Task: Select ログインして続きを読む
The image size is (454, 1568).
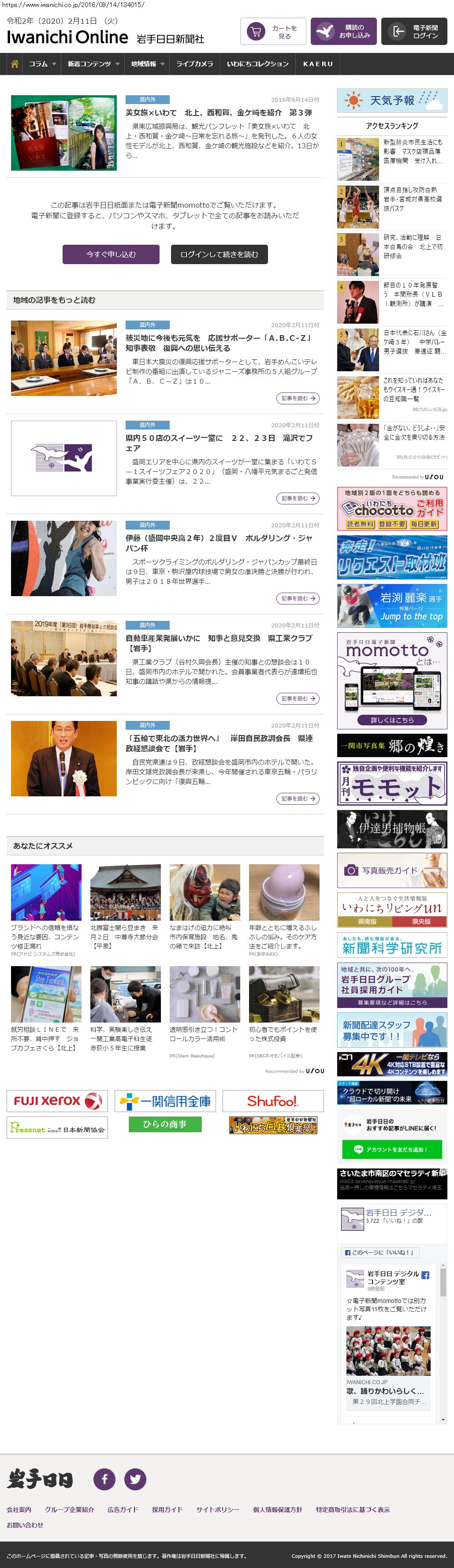Action: tap(219, 254)
